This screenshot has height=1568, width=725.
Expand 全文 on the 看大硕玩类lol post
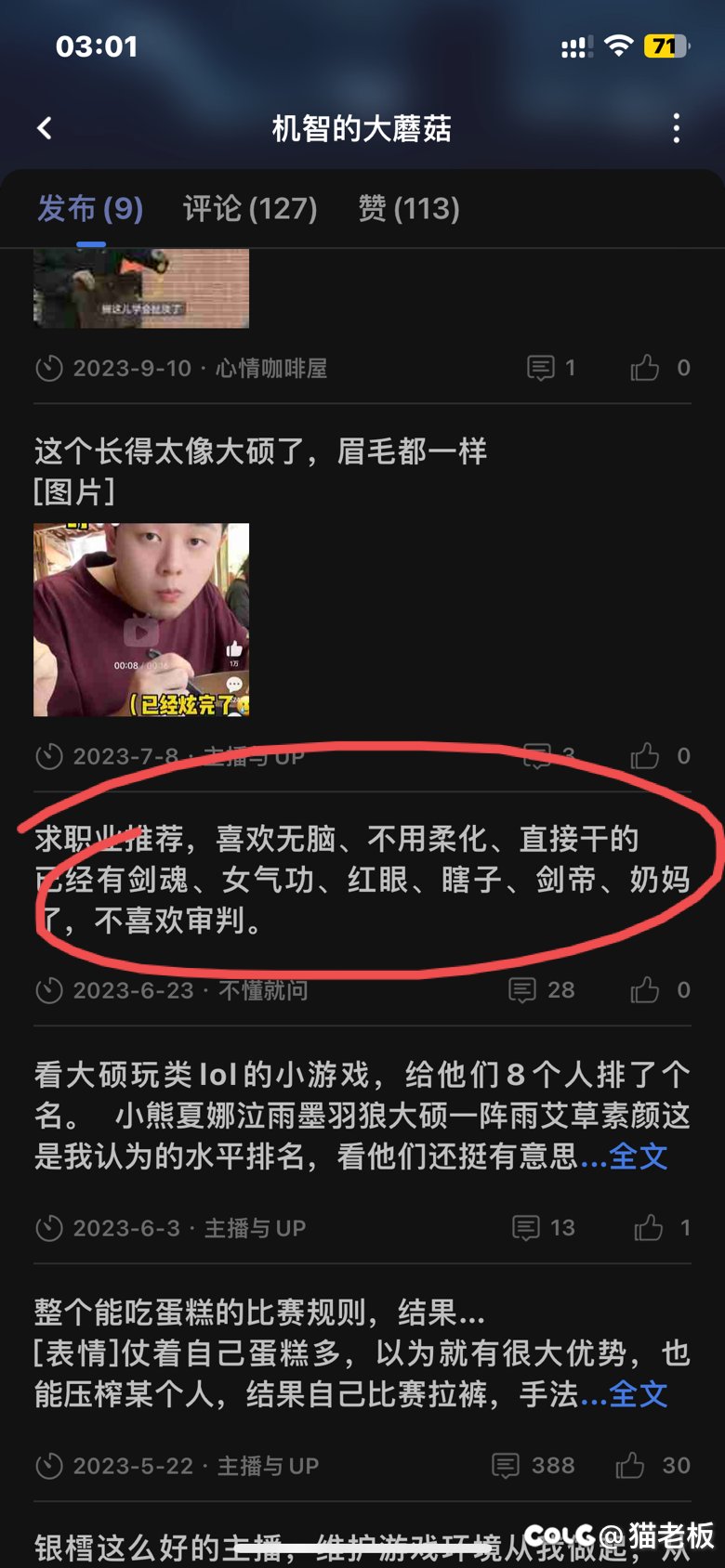(639, 1156)
